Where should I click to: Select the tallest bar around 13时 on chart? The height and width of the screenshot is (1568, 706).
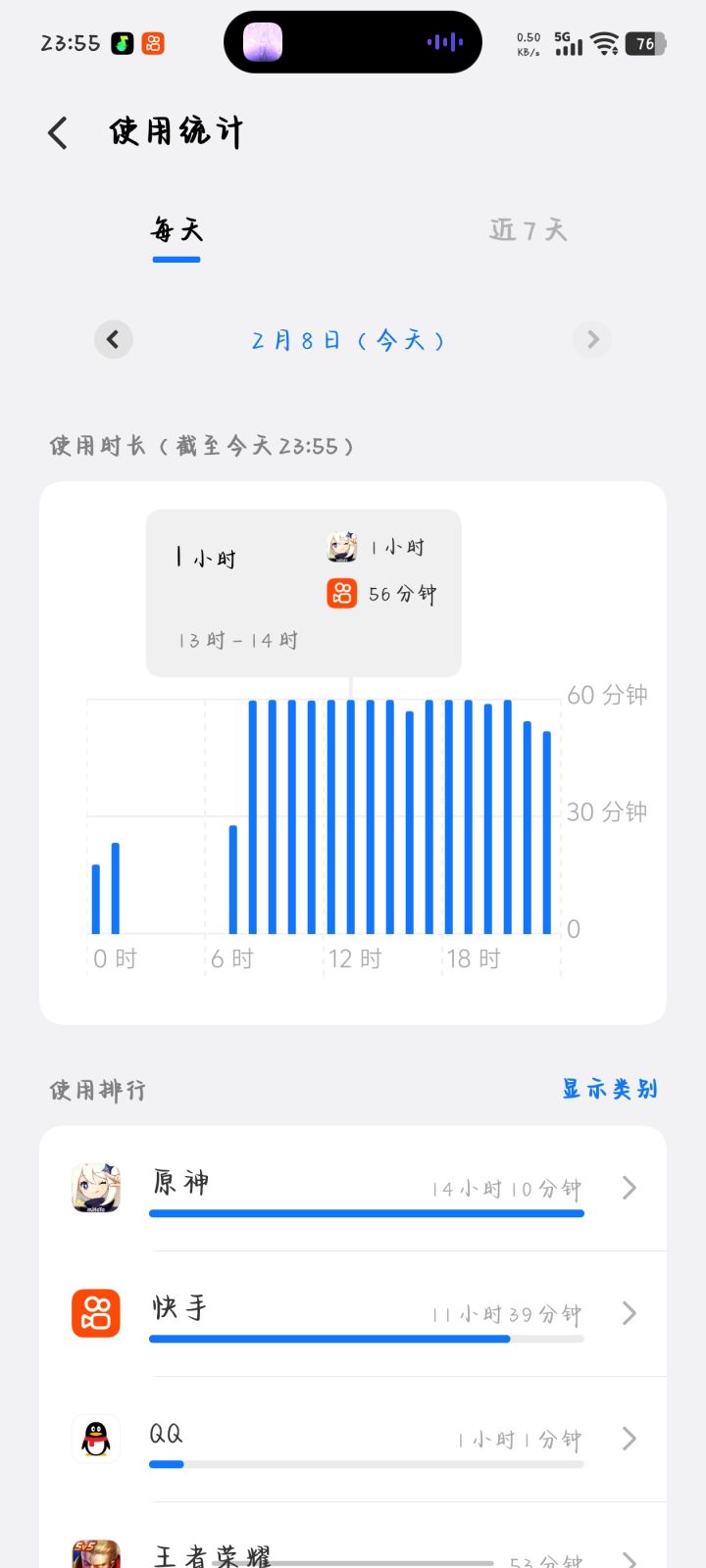click(x=350, y=813)
